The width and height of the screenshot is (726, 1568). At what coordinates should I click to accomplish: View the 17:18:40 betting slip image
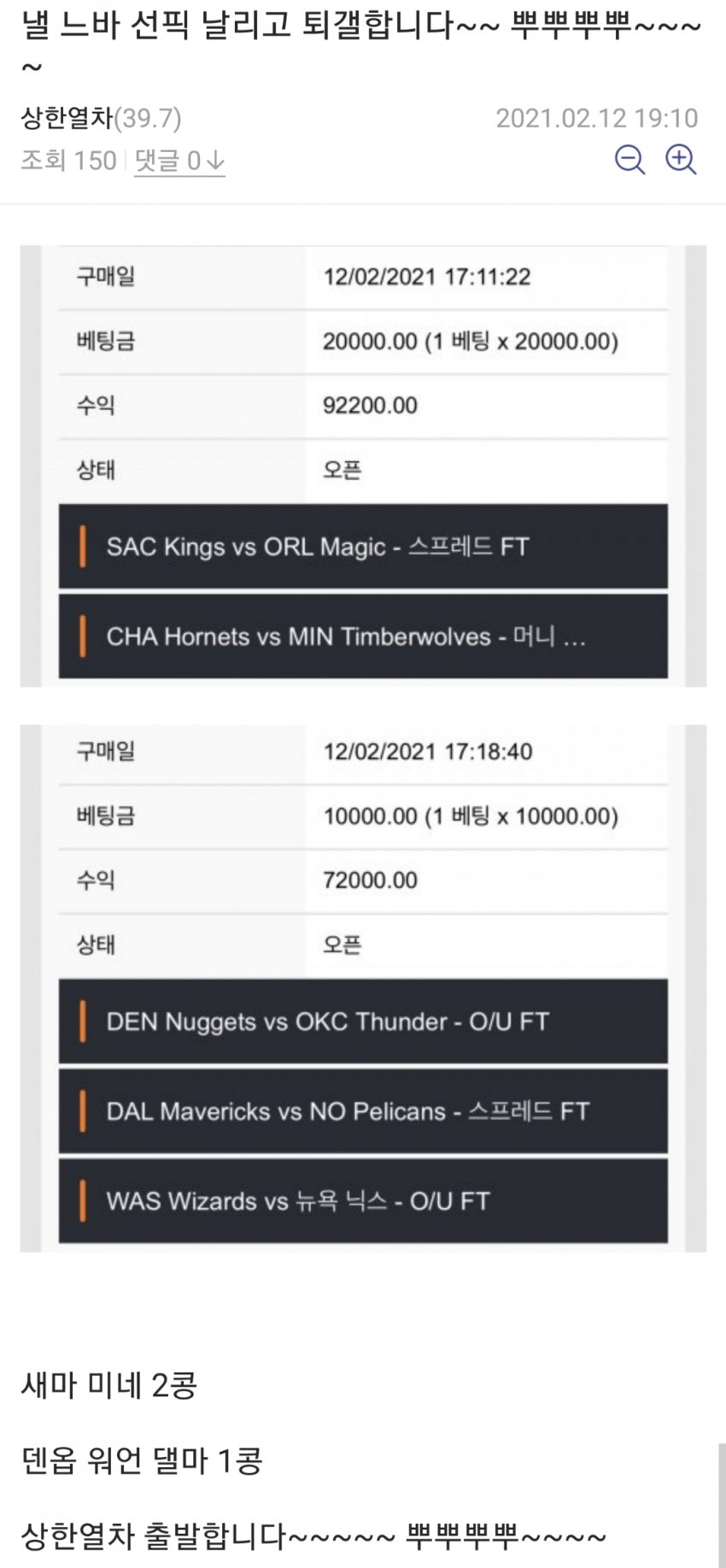click(x=363, y=988)
